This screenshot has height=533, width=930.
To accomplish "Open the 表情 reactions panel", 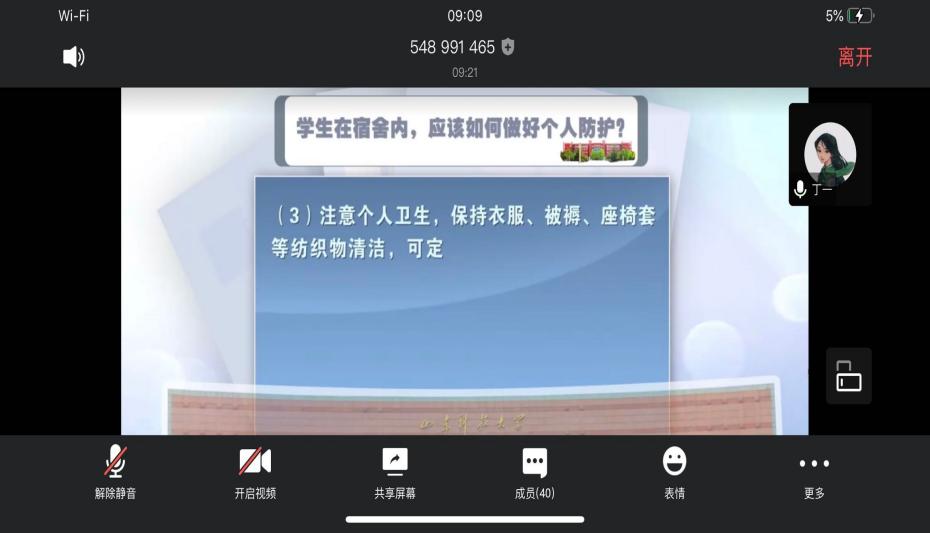I will pos(675,472).
